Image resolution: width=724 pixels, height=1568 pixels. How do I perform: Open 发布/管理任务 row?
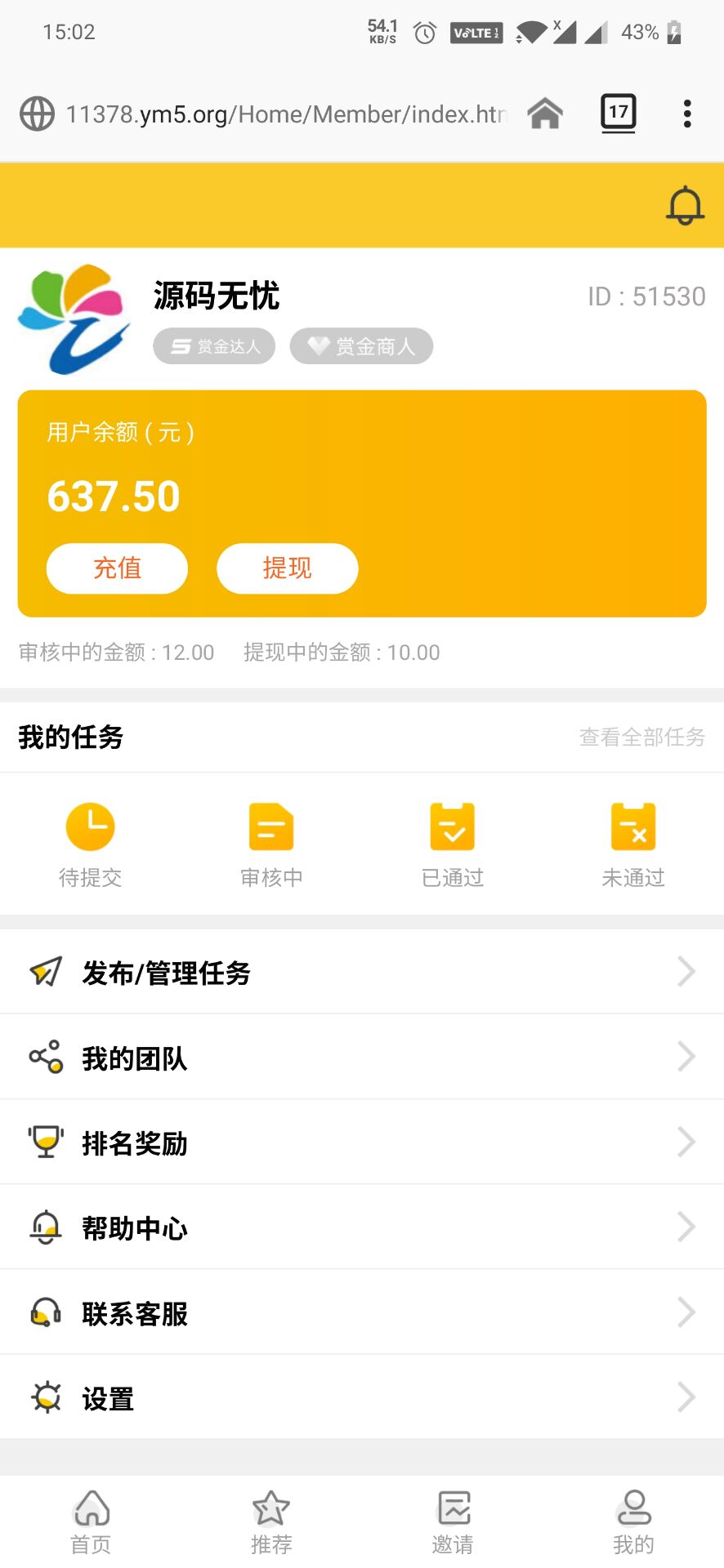pos(362,972)
